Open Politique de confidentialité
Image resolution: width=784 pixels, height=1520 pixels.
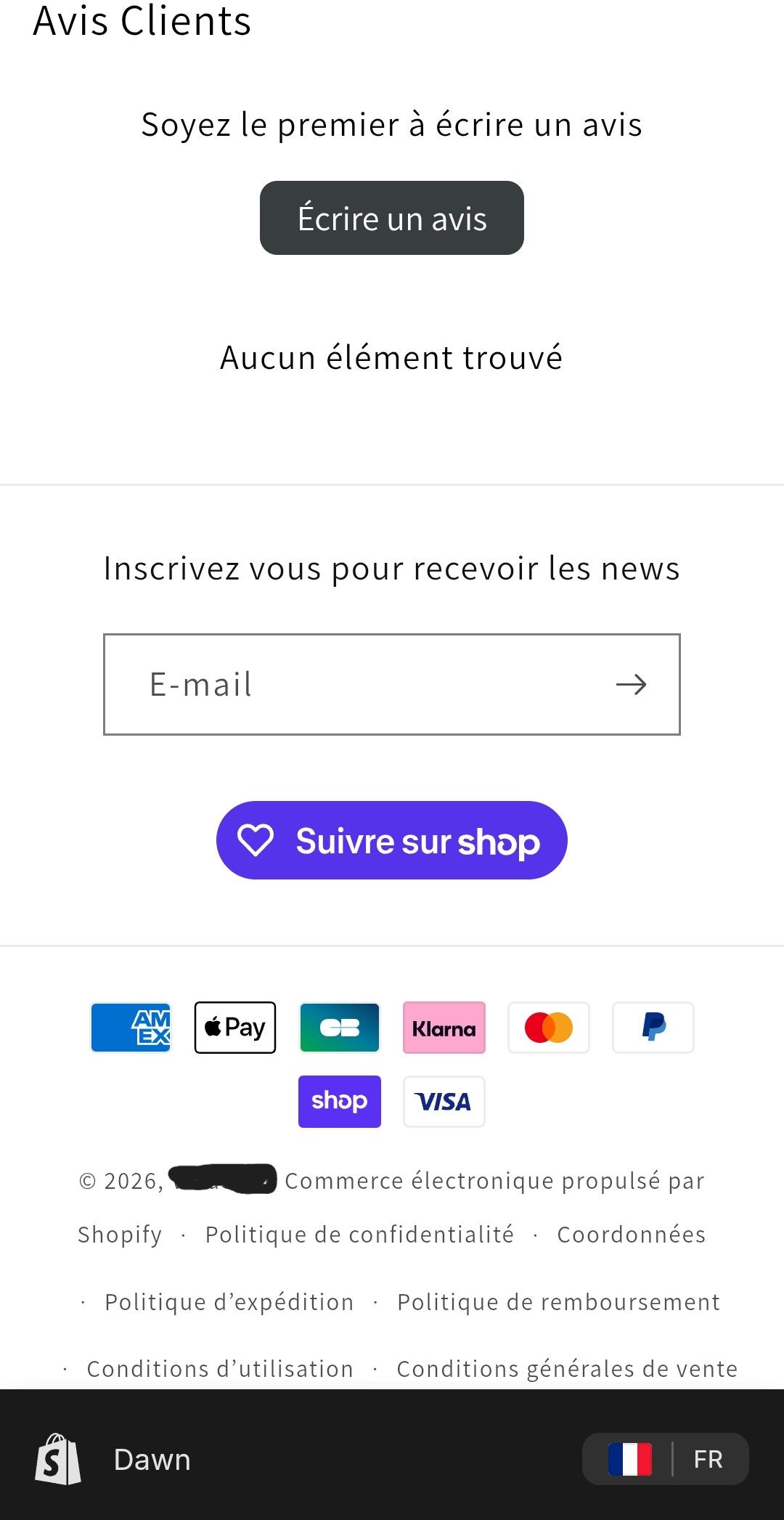(359, 1235)
